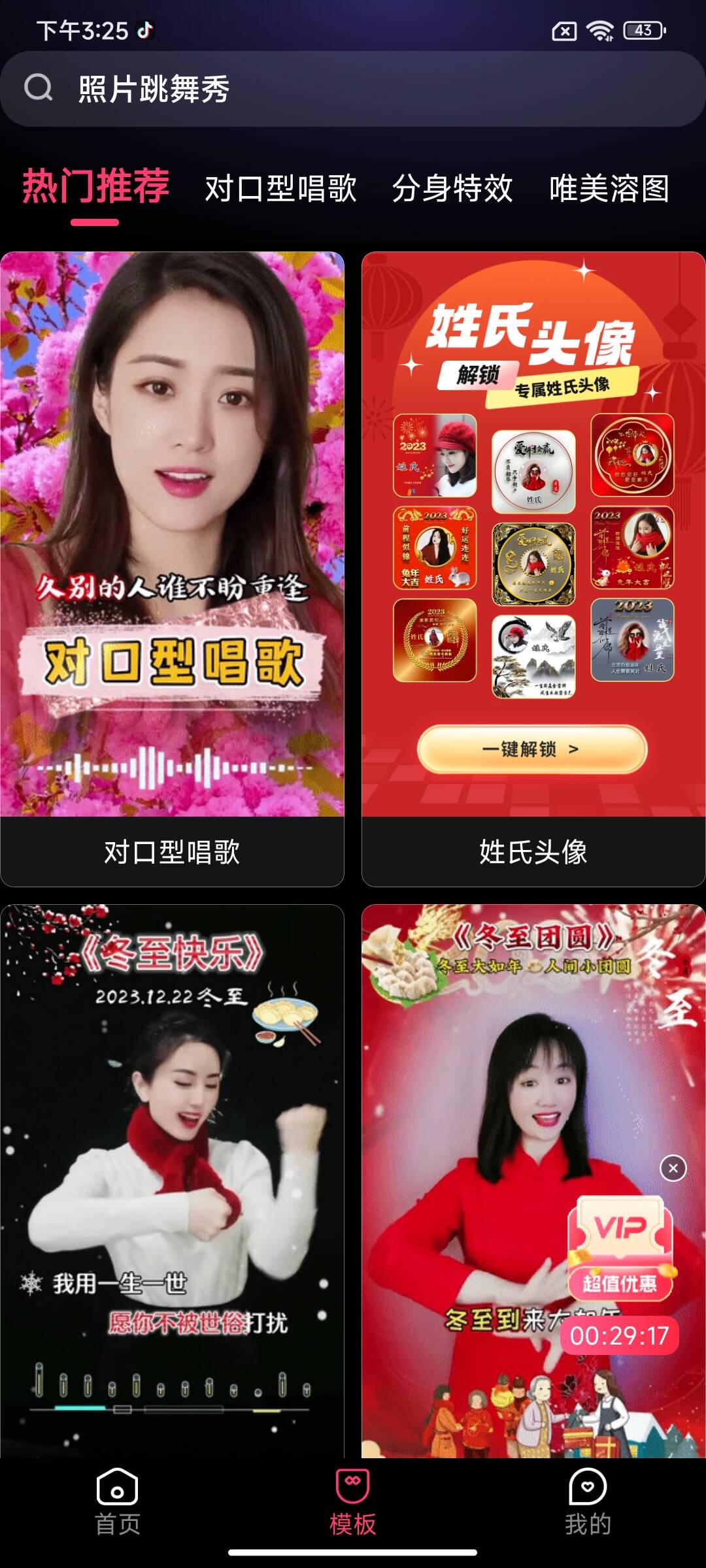The width and height of the screenshot is (706, 1568).
Task: Switch to the 对口型唱歌 tab
Action: [280, 189]
